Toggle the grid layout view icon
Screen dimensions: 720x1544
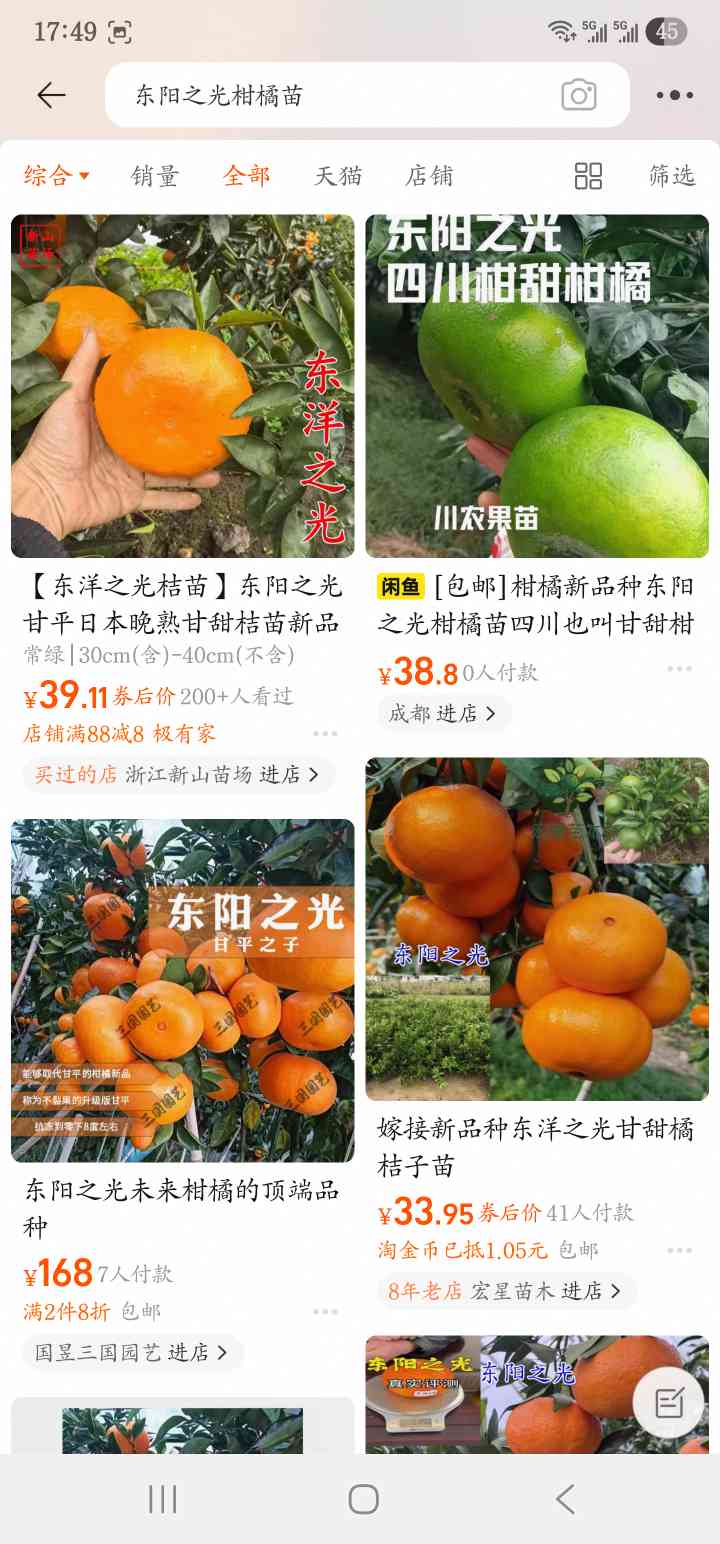coord(588,176)
